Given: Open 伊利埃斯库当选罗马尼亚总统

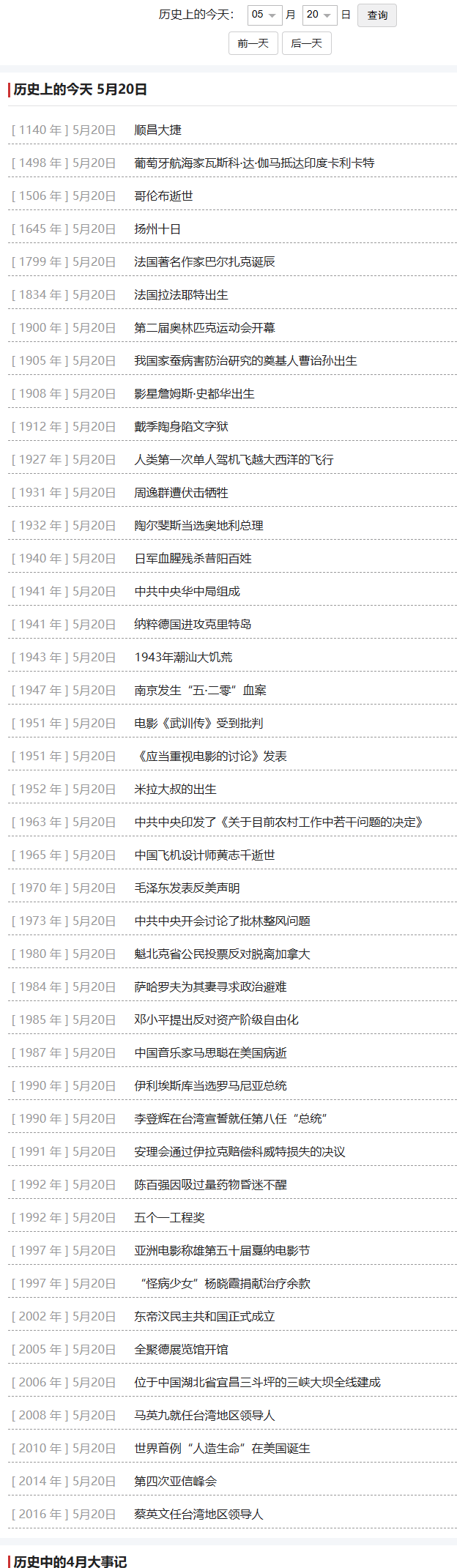Looking at the screenshot, I should (211, 1085).
